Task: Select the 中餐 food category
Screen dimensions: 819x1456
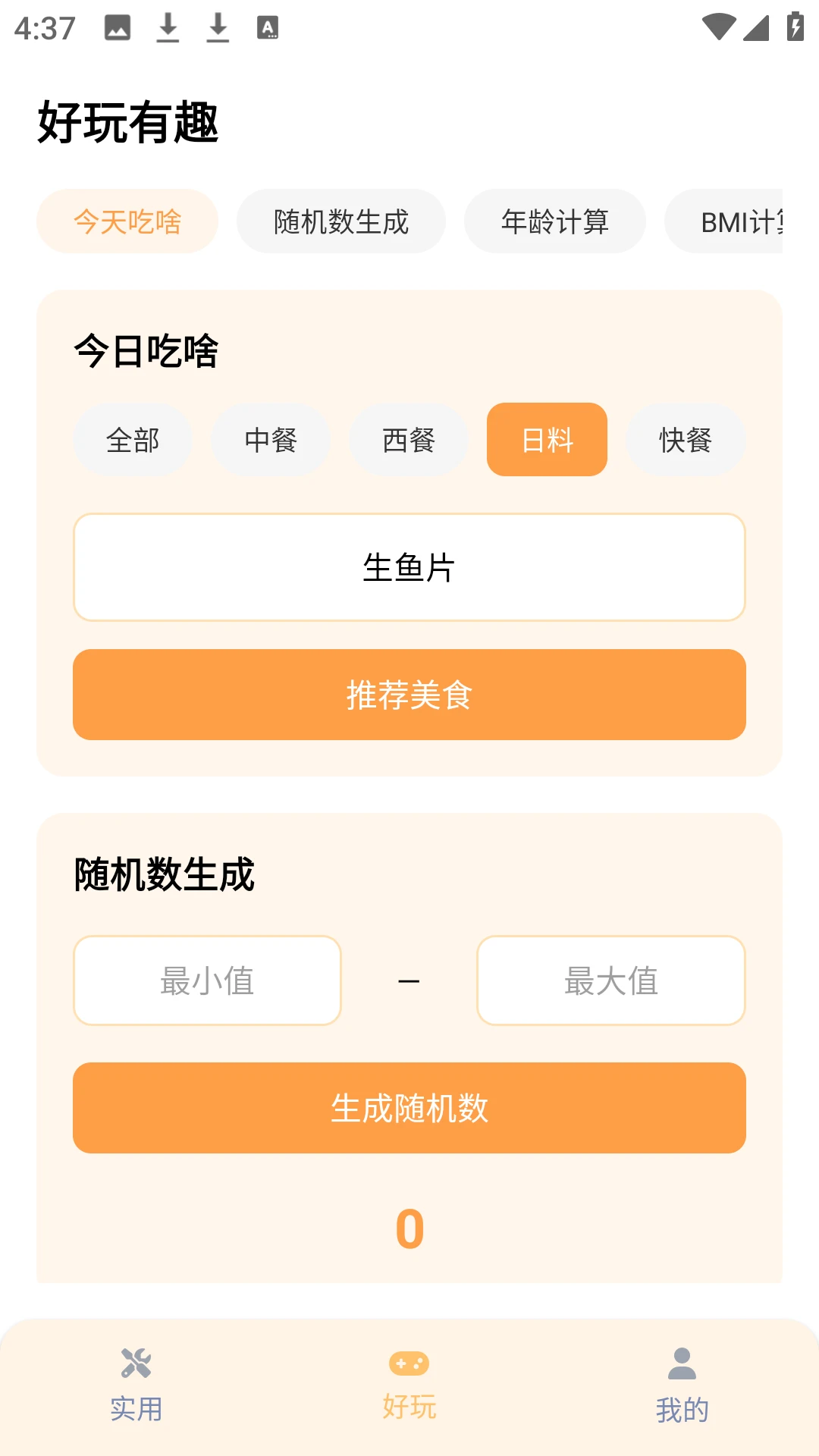Action: [271, 440]
